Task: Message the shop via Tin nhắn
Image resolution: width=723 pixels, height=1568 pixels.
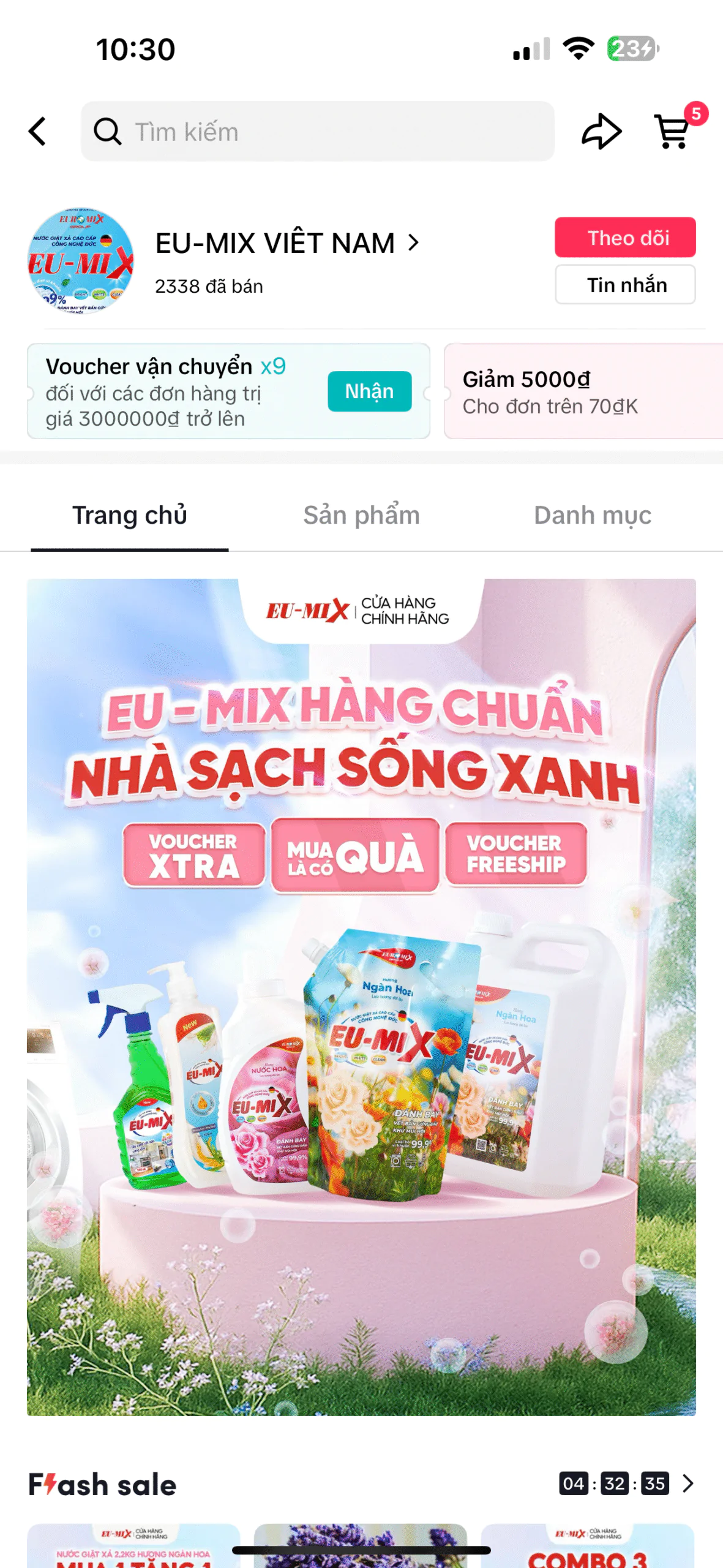Action: click(624, 285)
